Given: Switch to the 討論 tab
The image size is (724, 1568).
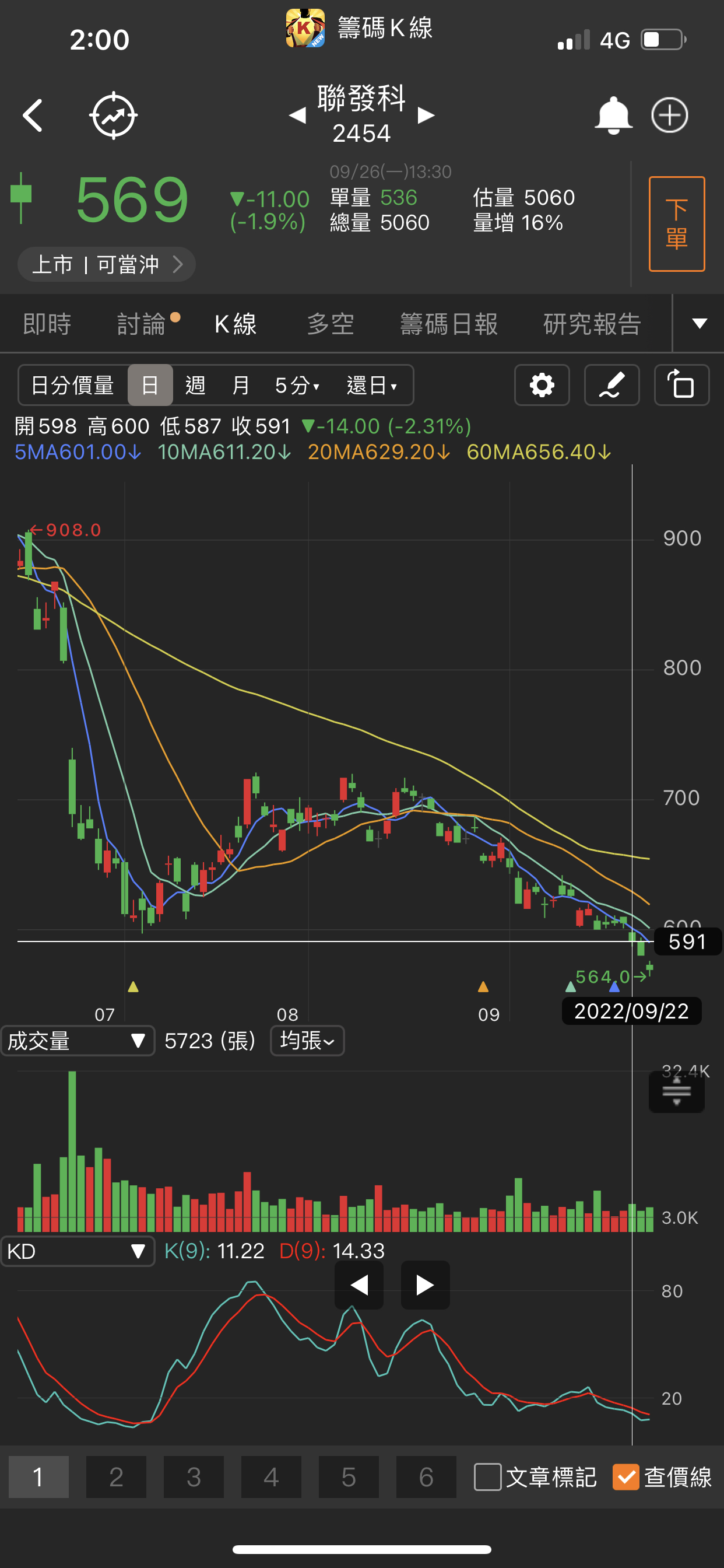Looking at the screenshot, I should click(142, 324).
